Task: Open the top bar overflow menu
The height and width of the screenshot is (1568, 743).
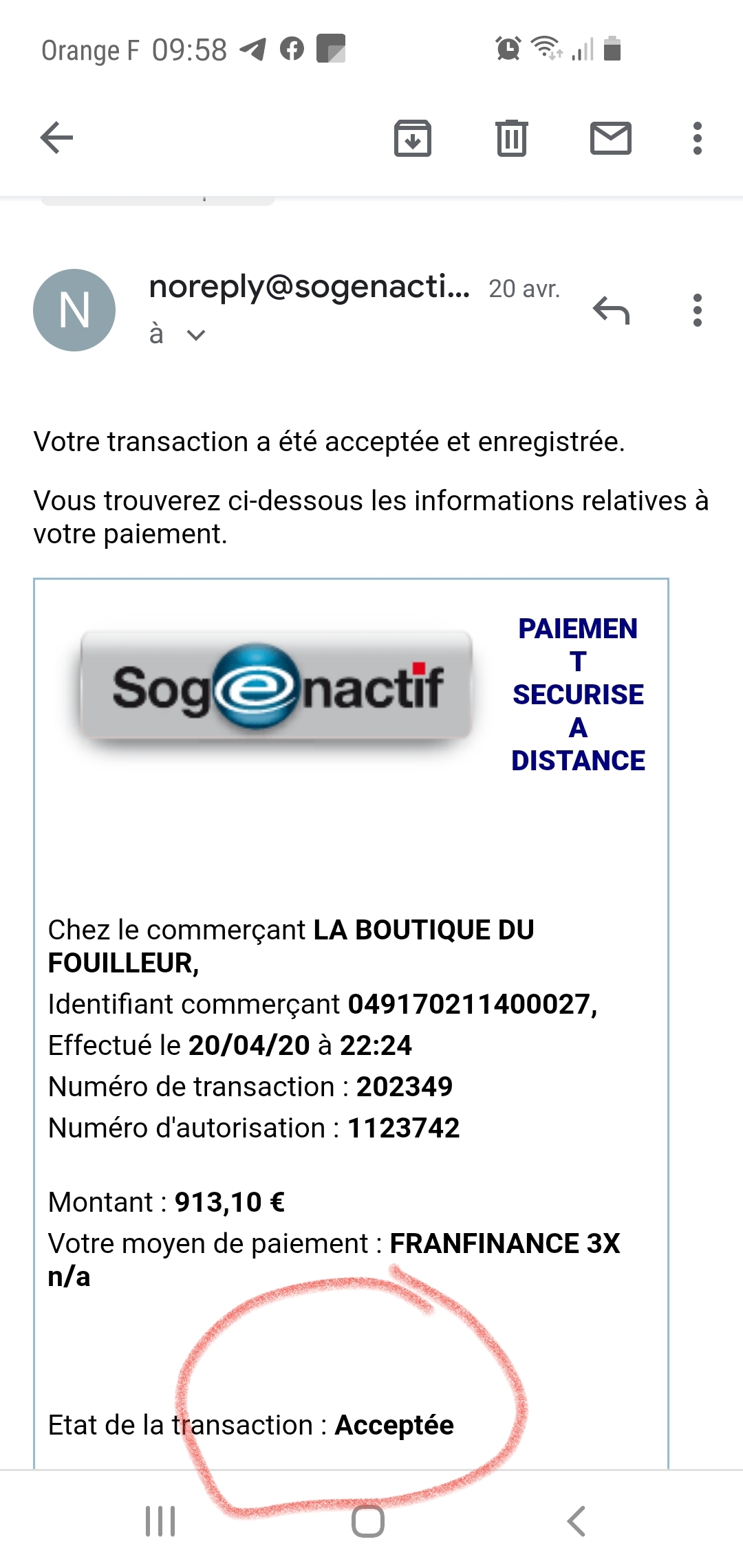Action: (x=697, y=138)
